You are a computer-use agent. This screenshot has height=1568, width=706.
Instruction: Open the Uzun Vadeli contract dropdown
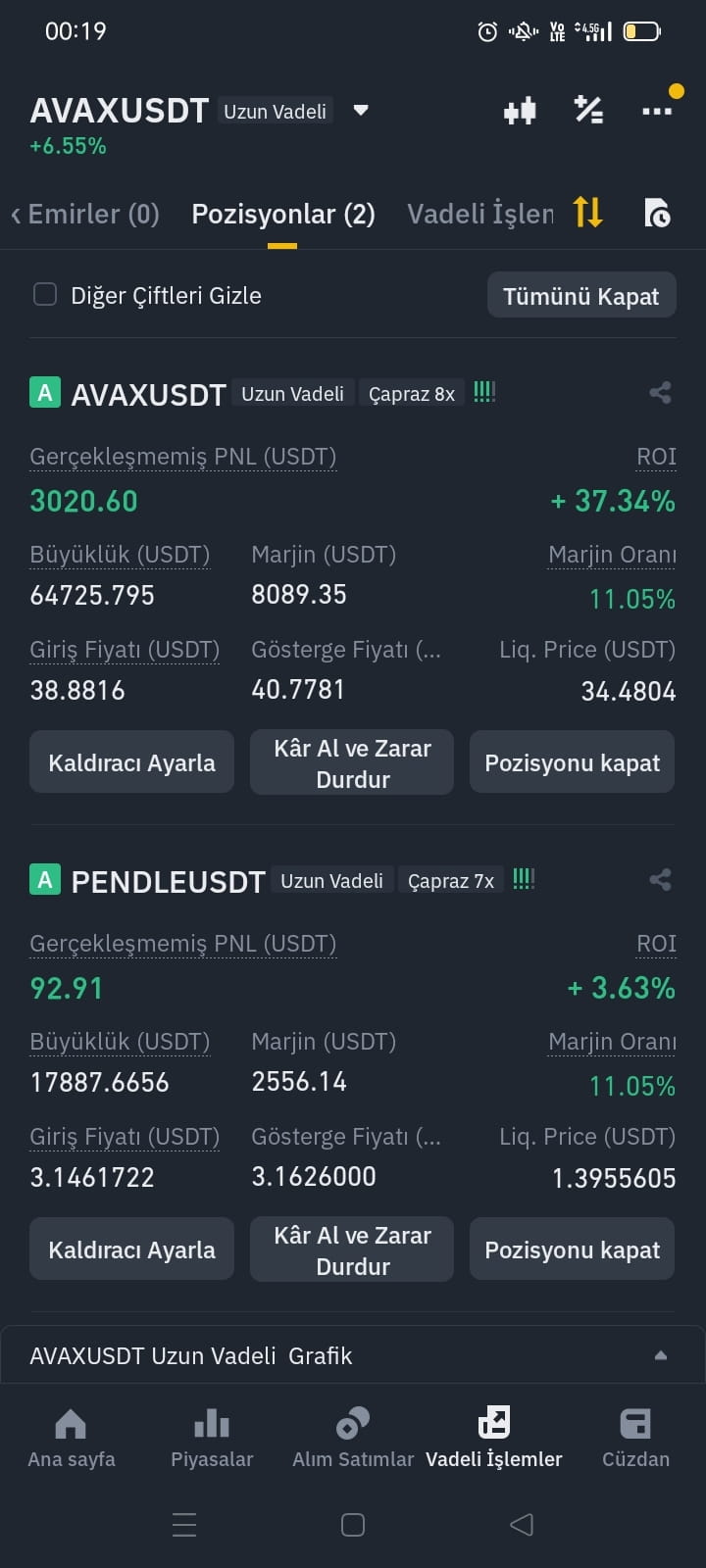click(360, 111)
